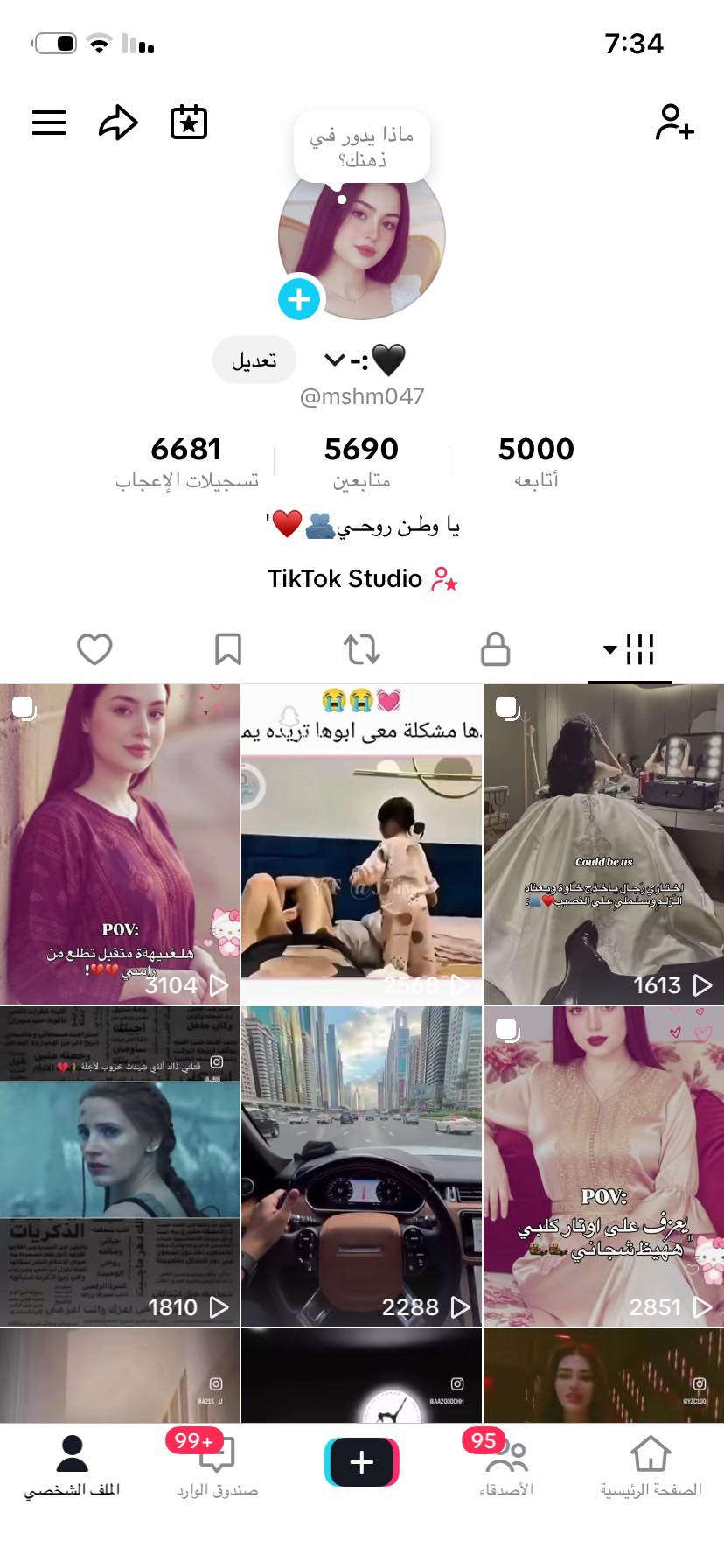Open TikTok Studio
This screenshot has height=1568, width=724.
pyautogui.click(x=362, y=578)
